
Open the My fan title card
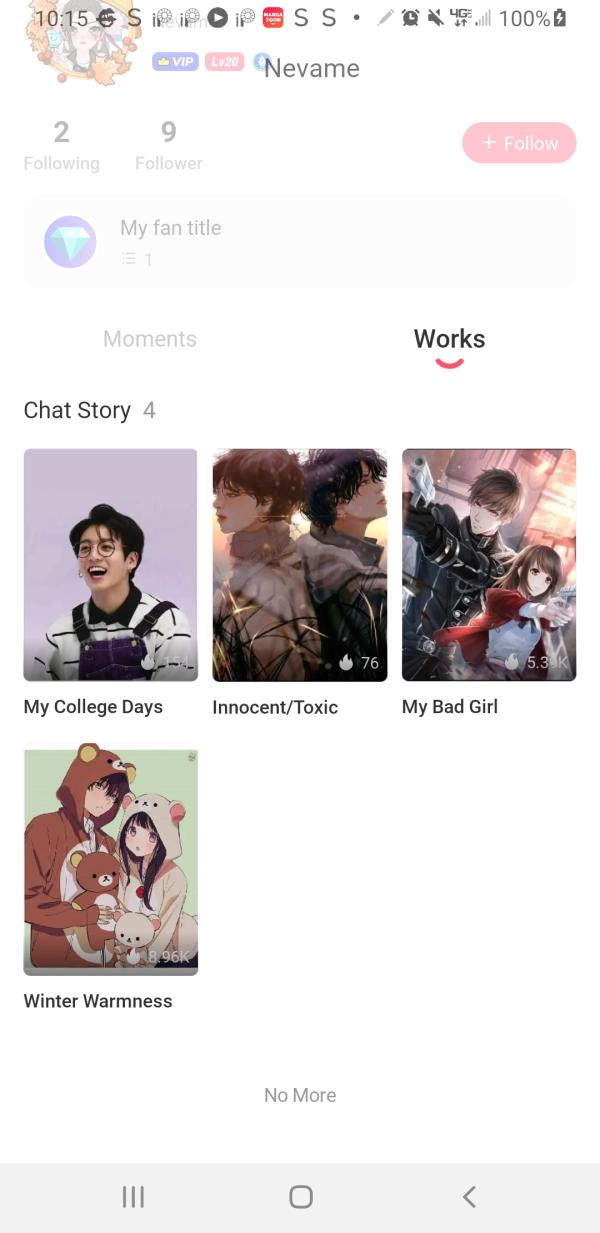[299, 242]
